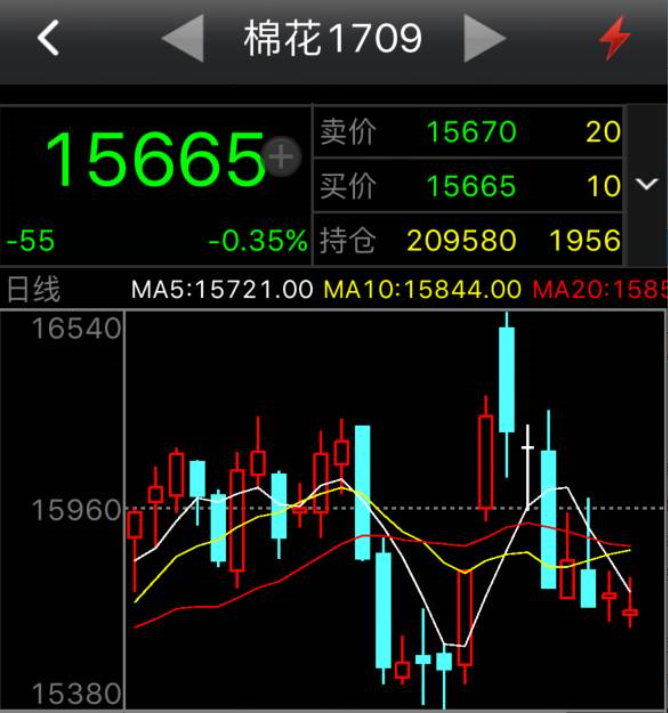This screenshot has height=713, width=668.
Task: Add 棉花1709 to watchlist with plus icon
Action: click(x=282, y=156)
